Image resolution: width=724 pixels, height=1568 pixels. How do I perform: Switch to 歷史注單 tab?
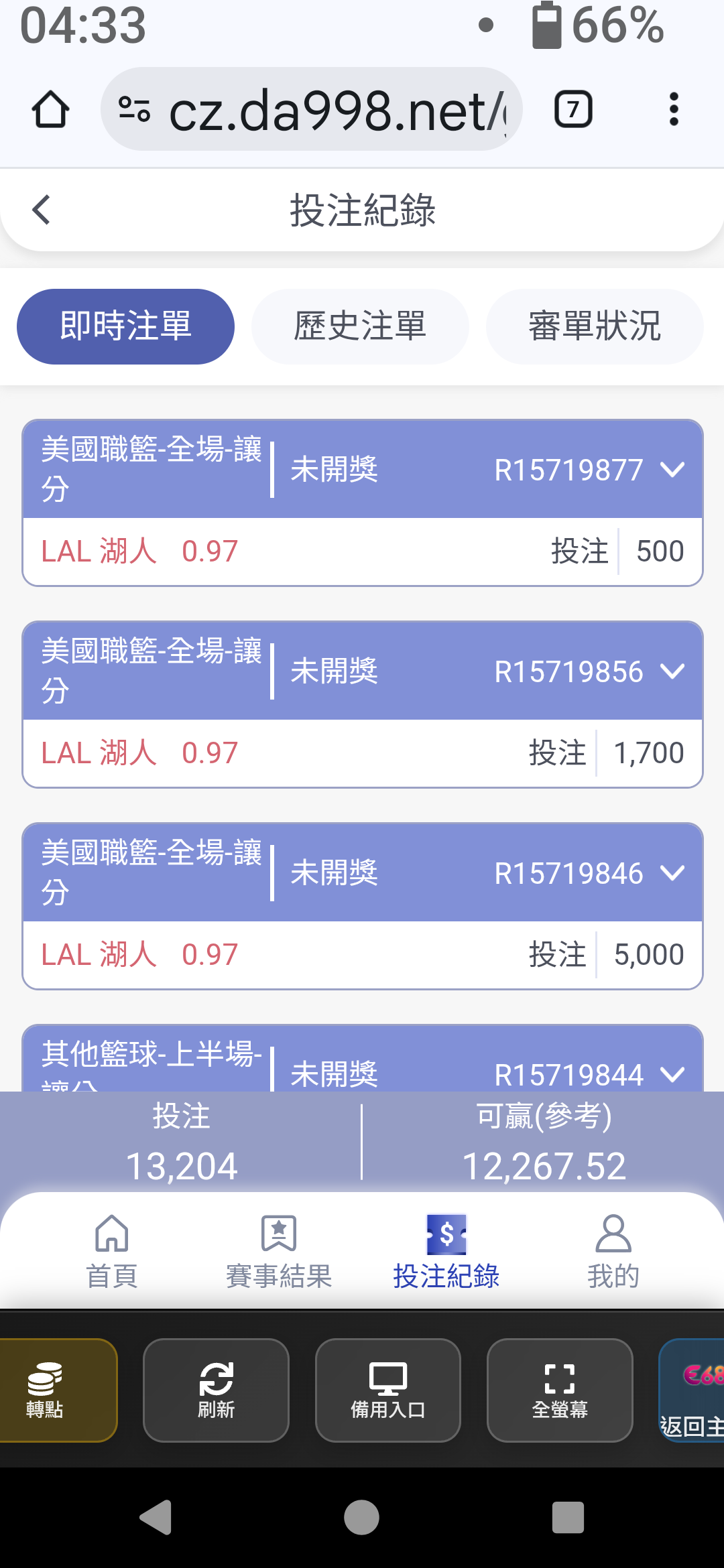[360, 326]
